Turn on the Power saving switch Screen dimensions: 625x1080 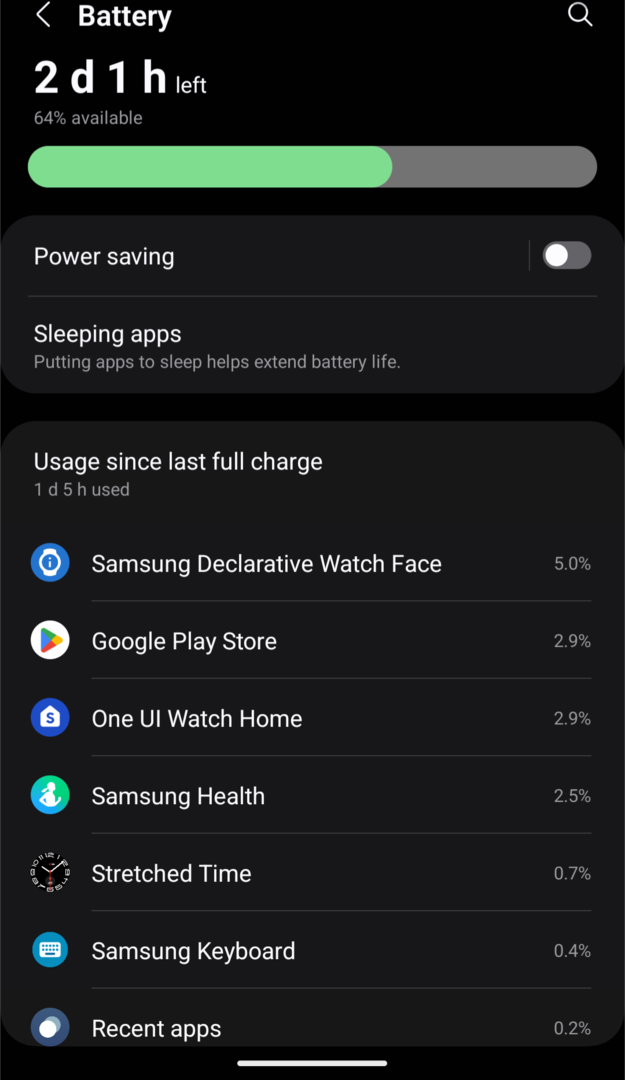click(566, 256)
